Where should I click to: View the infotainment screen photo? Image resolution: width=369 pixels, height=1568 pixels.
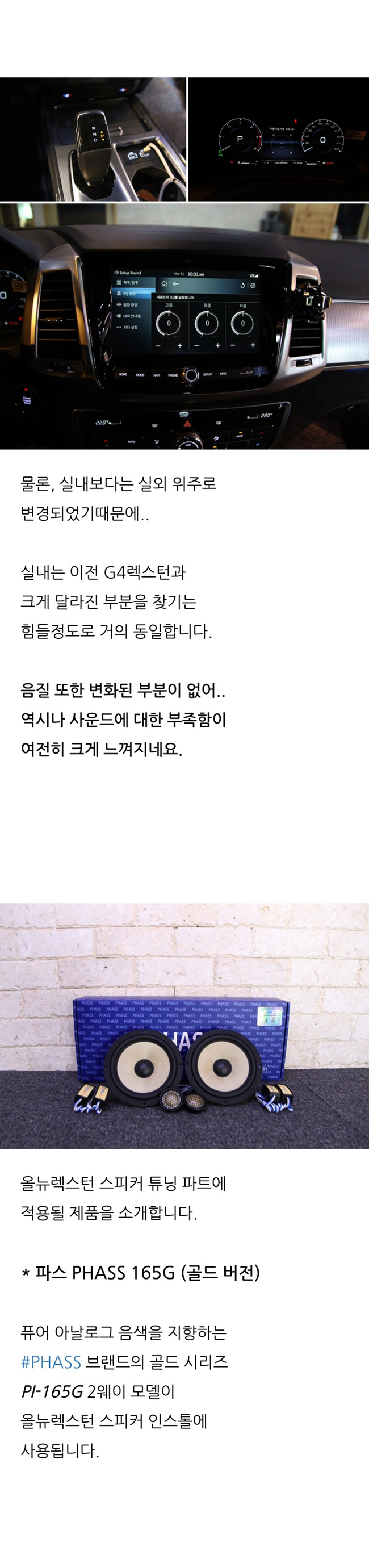(184, 326)
